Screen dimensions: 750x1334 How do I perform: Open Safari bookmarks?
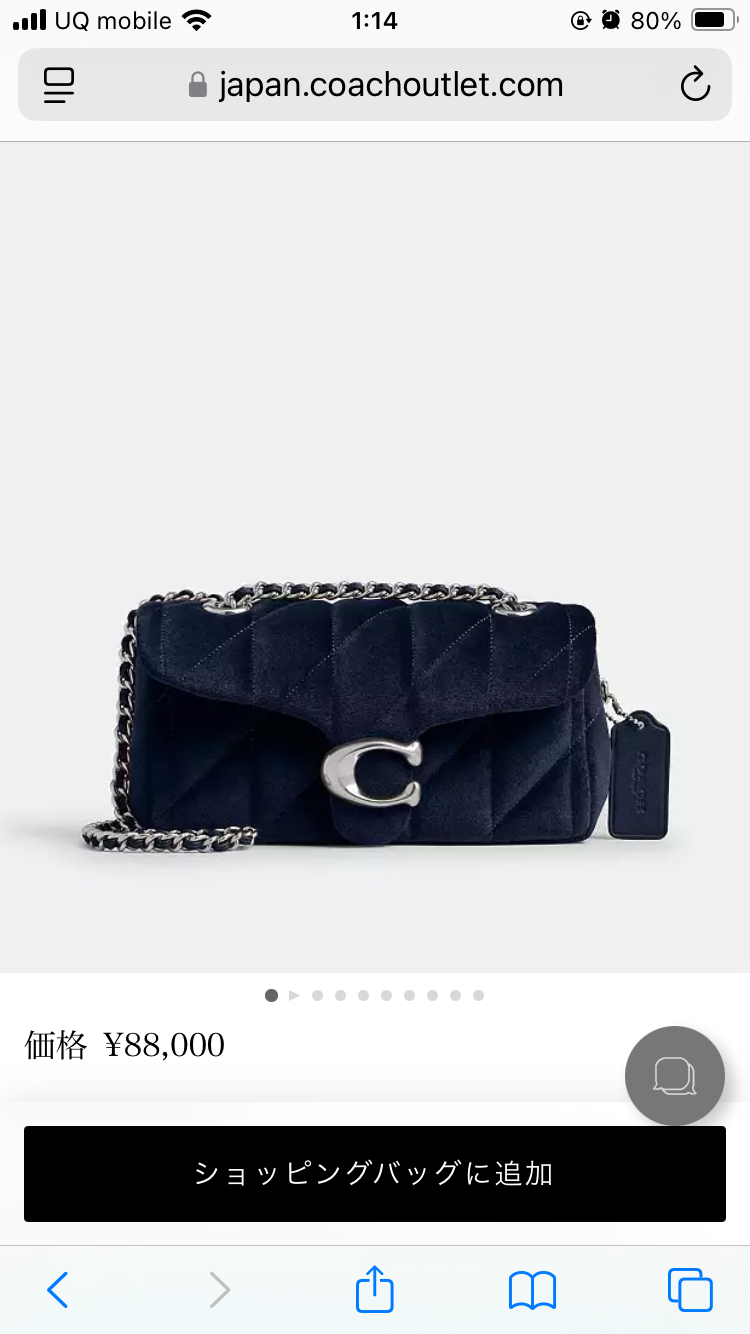[x=532, y=1290]
